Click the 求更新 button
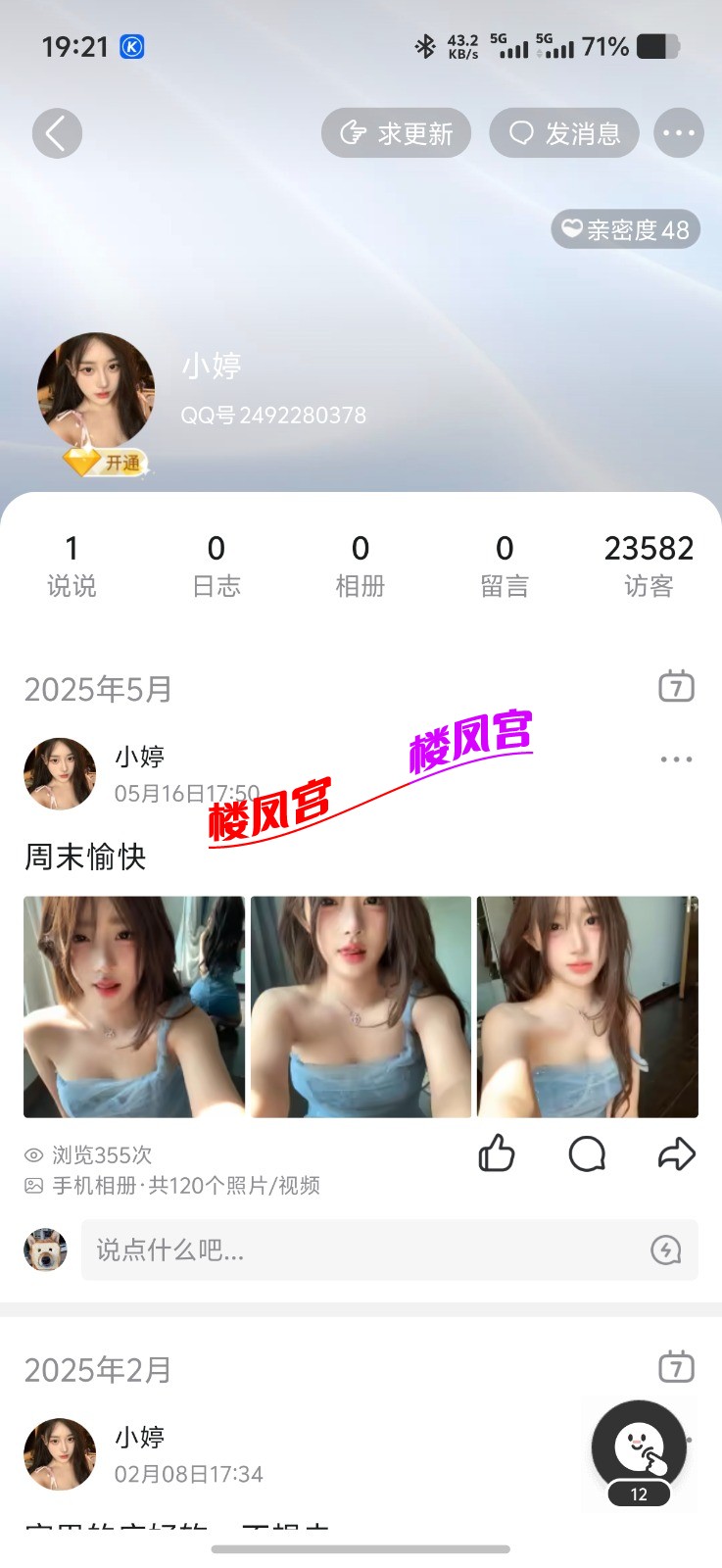722x1568 pixels. click(x=396, y=133)
